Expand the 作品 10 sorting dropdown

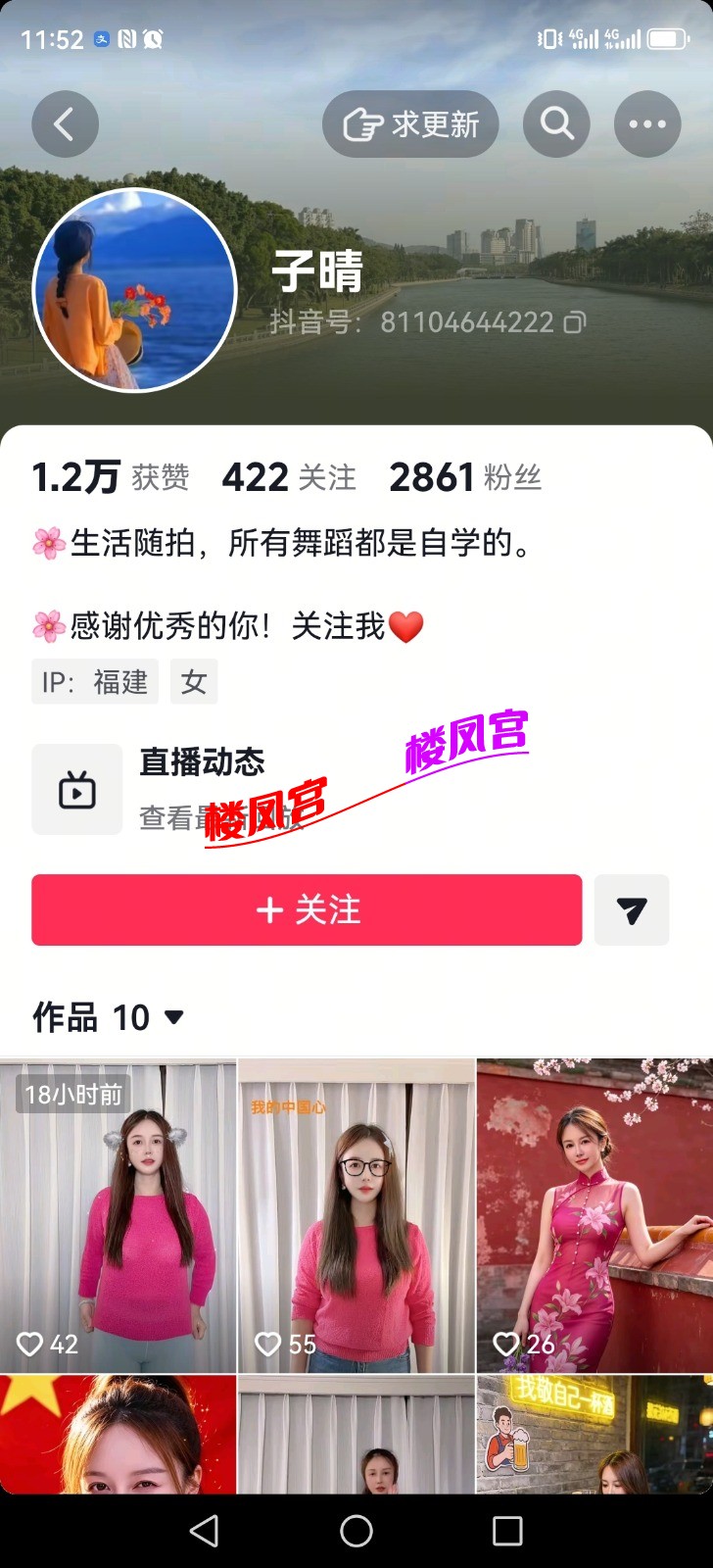(x=109, y=1017)
